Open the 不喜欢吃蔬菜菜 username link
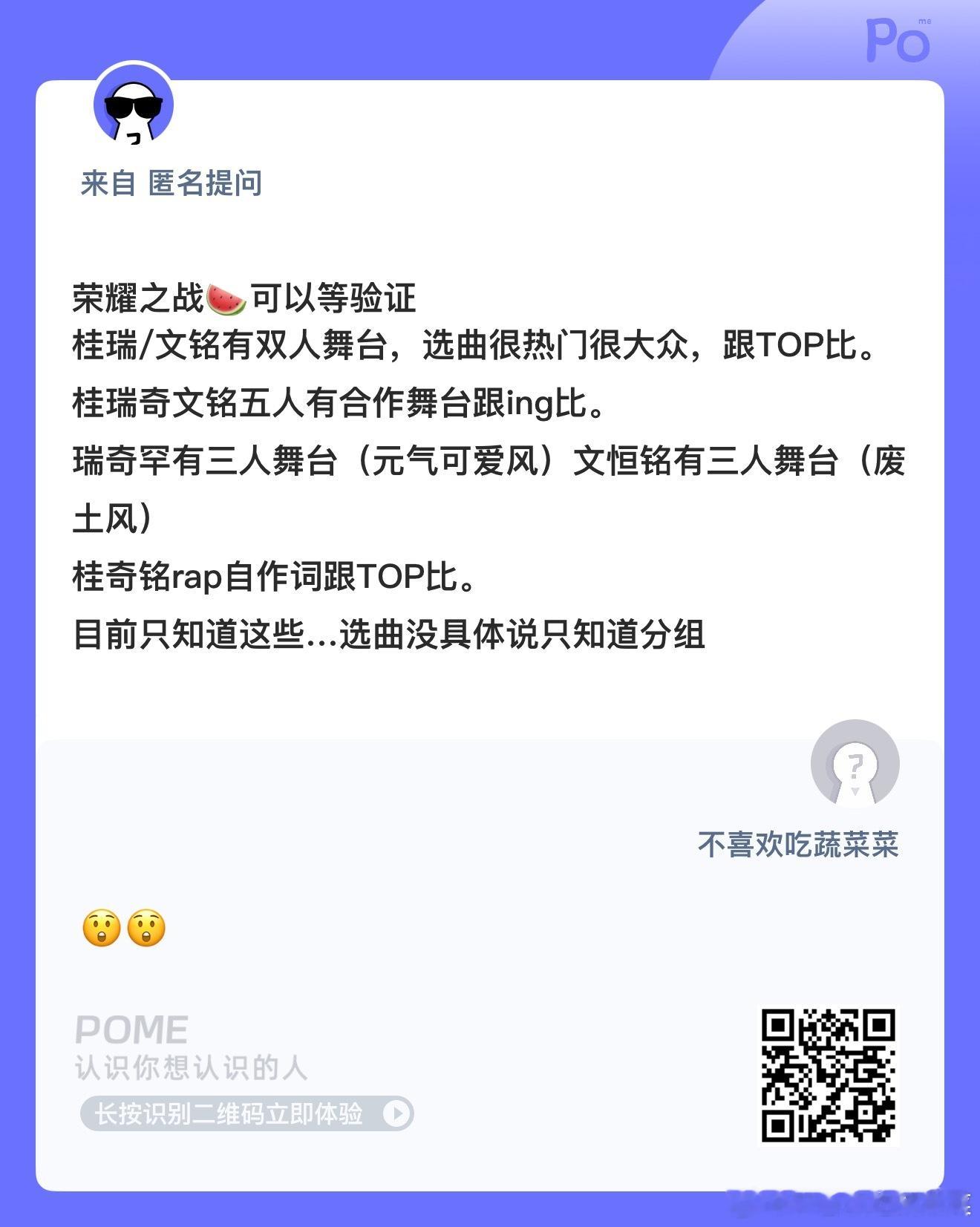Screen dimensions: 980x1227 point(799,843)
